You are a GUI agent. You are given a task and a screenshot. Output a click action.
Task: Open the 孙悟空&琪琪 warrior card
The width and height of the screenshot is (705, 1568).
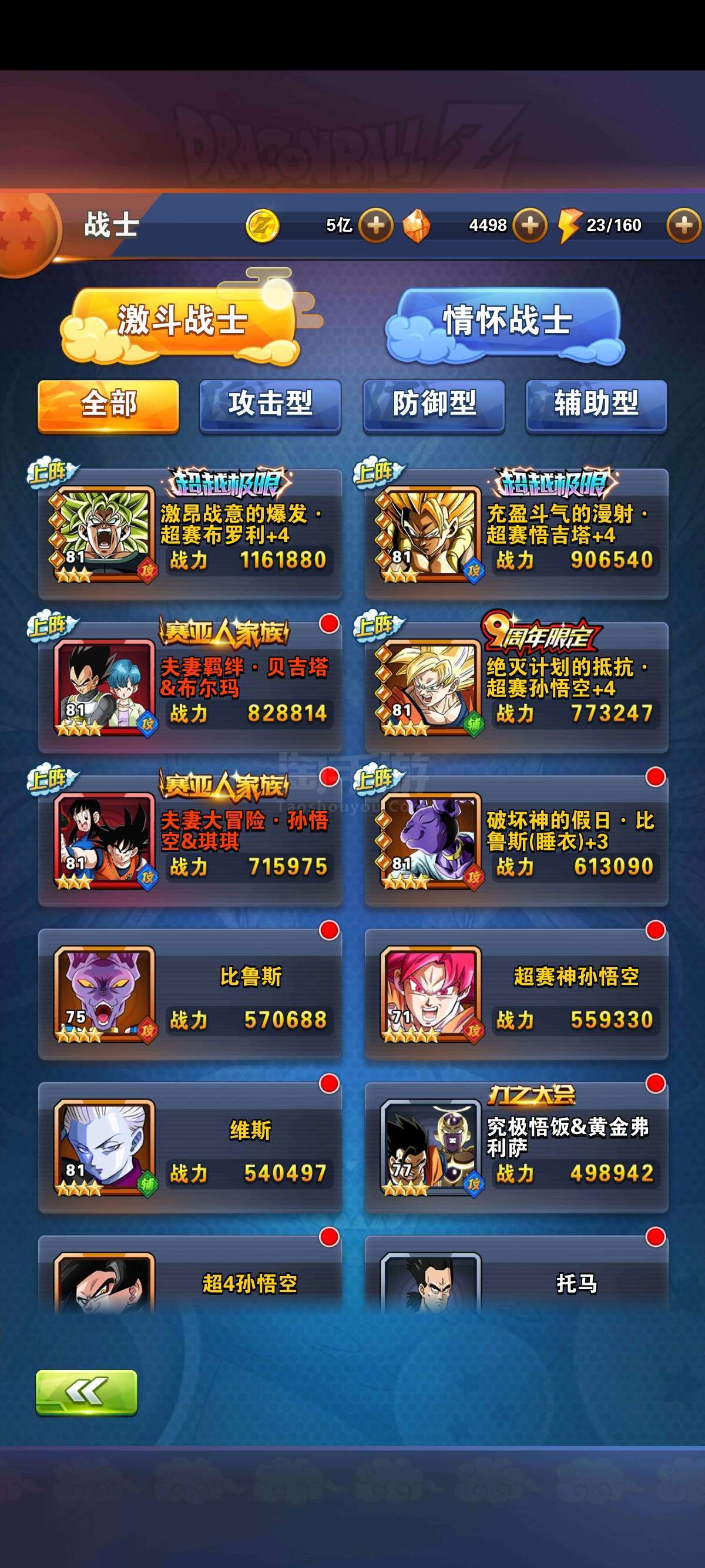click(x=190, y=840)
